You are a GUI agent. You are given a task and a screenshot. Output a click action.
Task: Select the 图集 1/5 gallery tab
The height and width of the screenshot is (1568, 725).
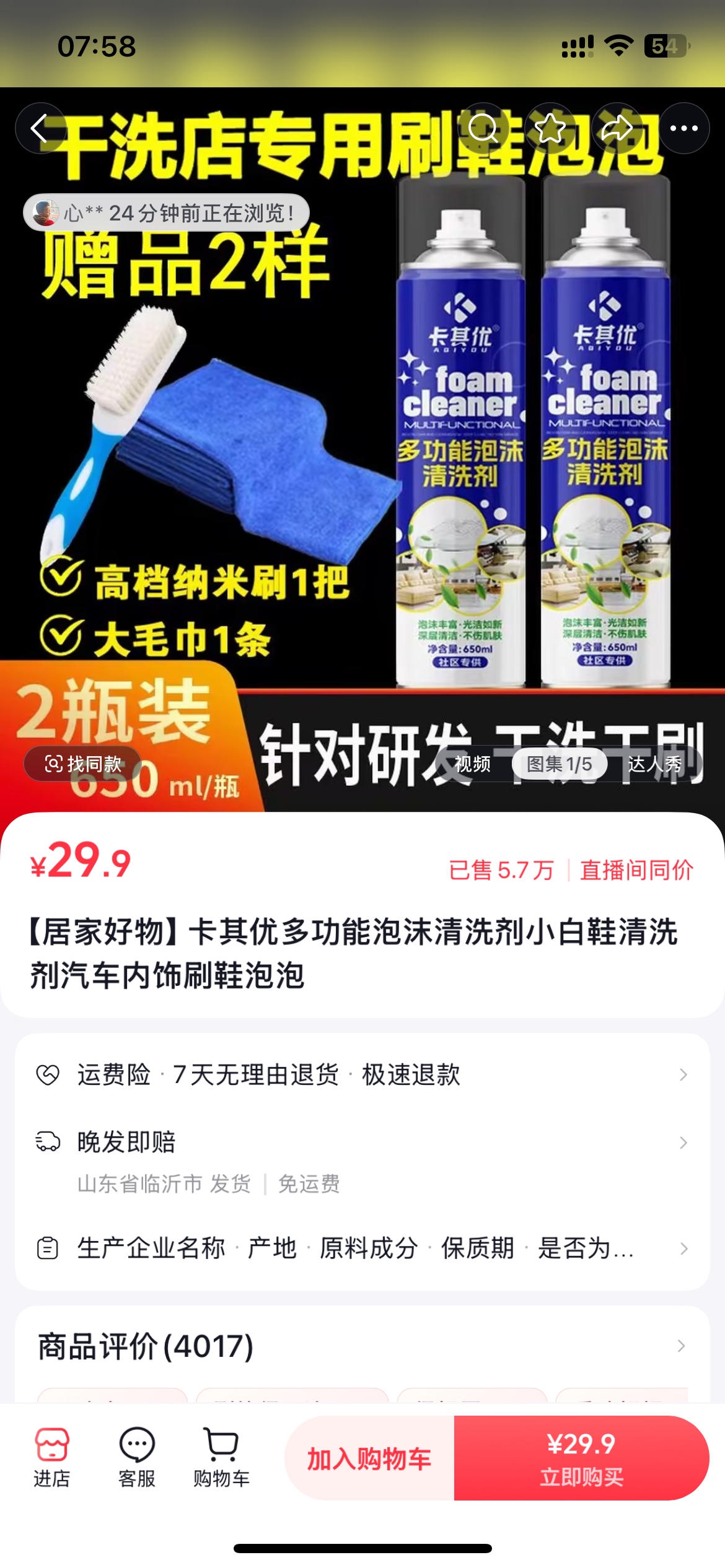[559, 764]
